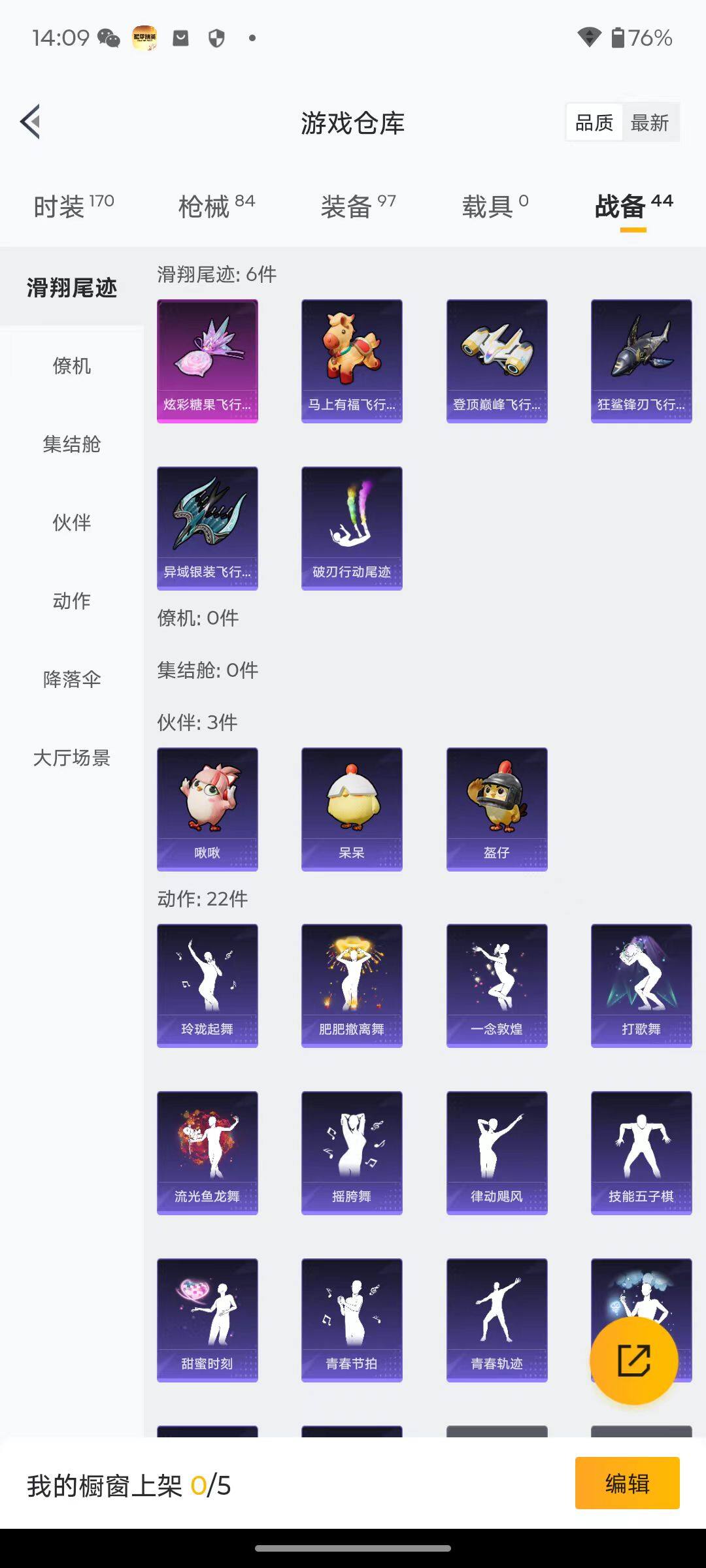This screenshot has height=1568, width=706.
Task: Switch sorting to 品质
Action: pyautogui.click(x=594, y=122)
